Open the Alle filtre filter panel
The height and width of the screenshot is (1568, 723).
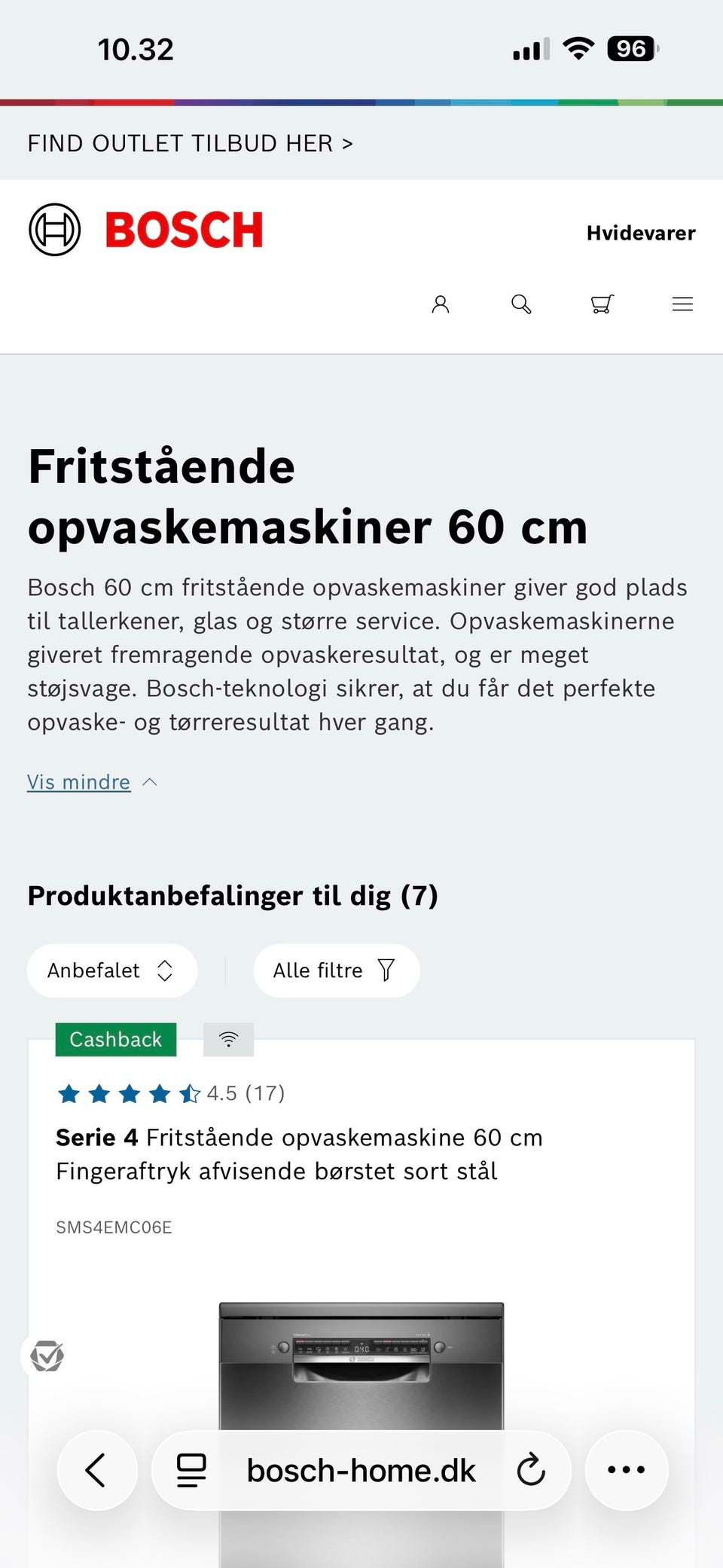pyautogui.click(x=336, y=970)
